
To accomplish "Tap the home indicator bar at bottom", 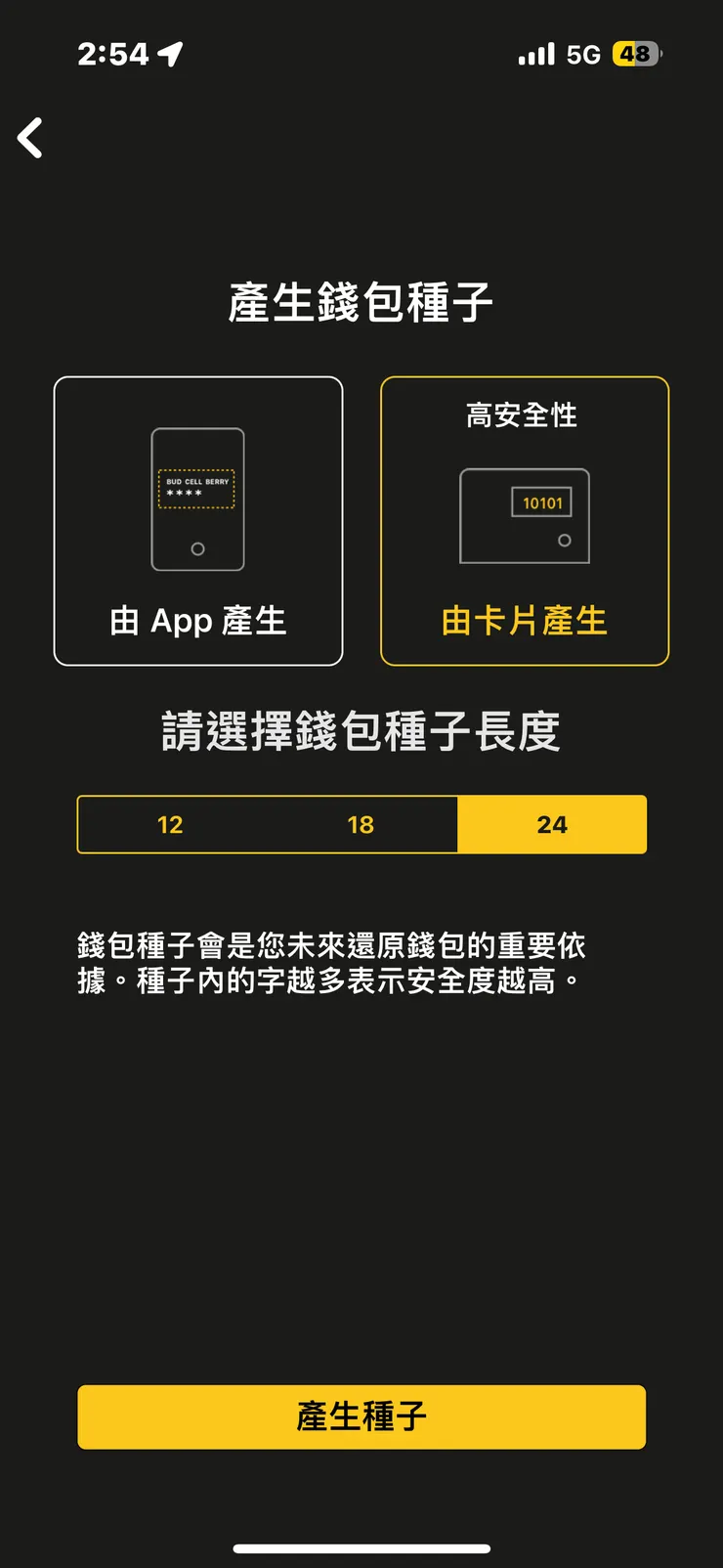I will pyautogui.click(x=361, y=1548).
